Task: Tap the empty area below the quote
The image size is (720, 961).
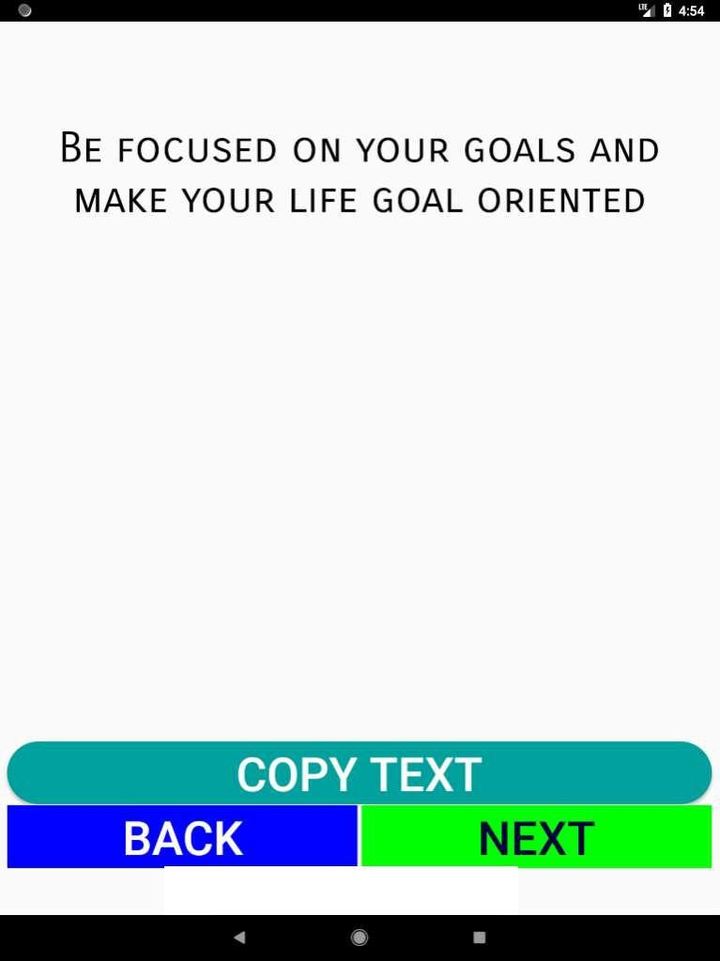Action: (x=360, y=470)
